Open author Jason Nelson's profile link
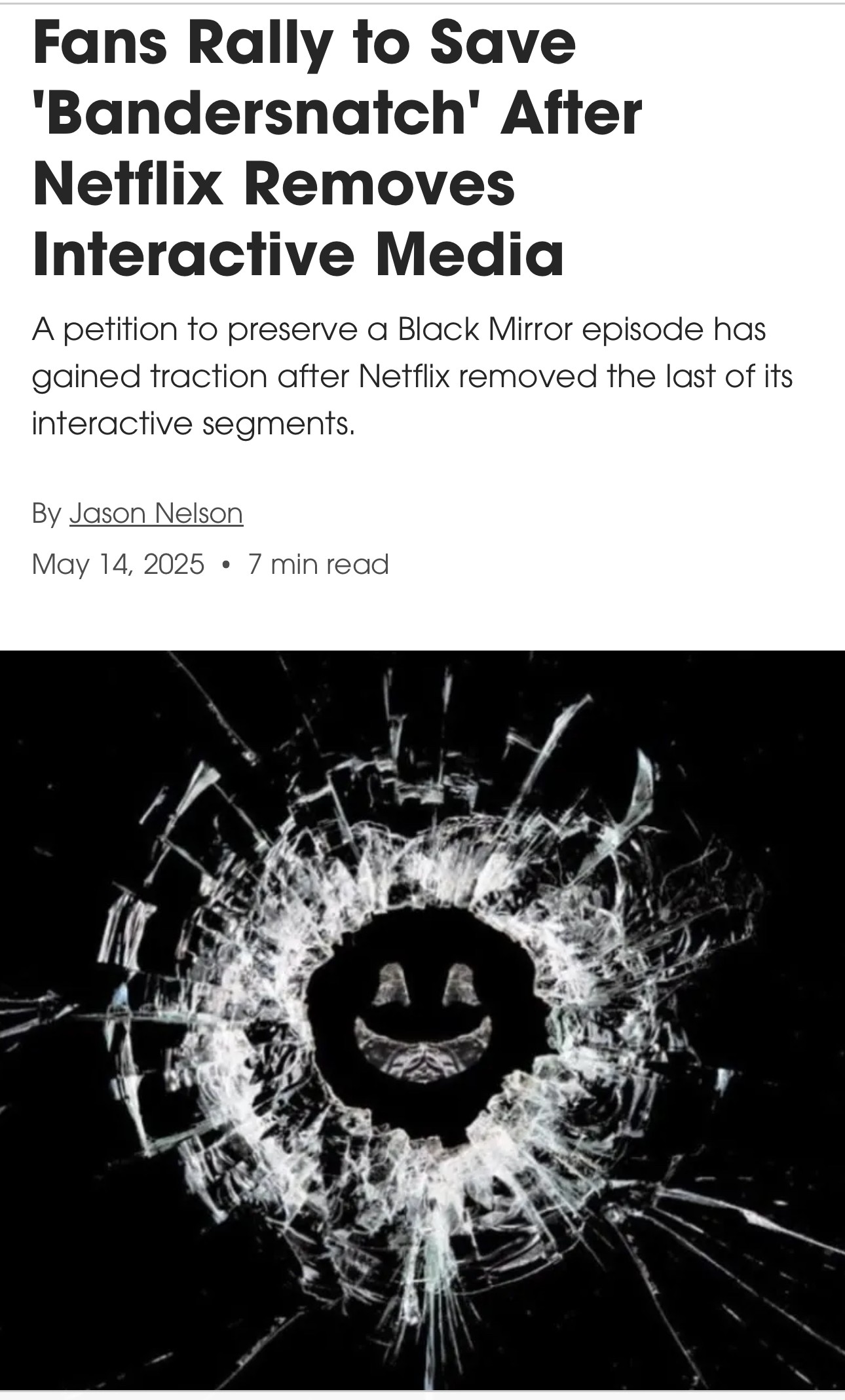The image size is (845, 1400). [x=156, y=512]
